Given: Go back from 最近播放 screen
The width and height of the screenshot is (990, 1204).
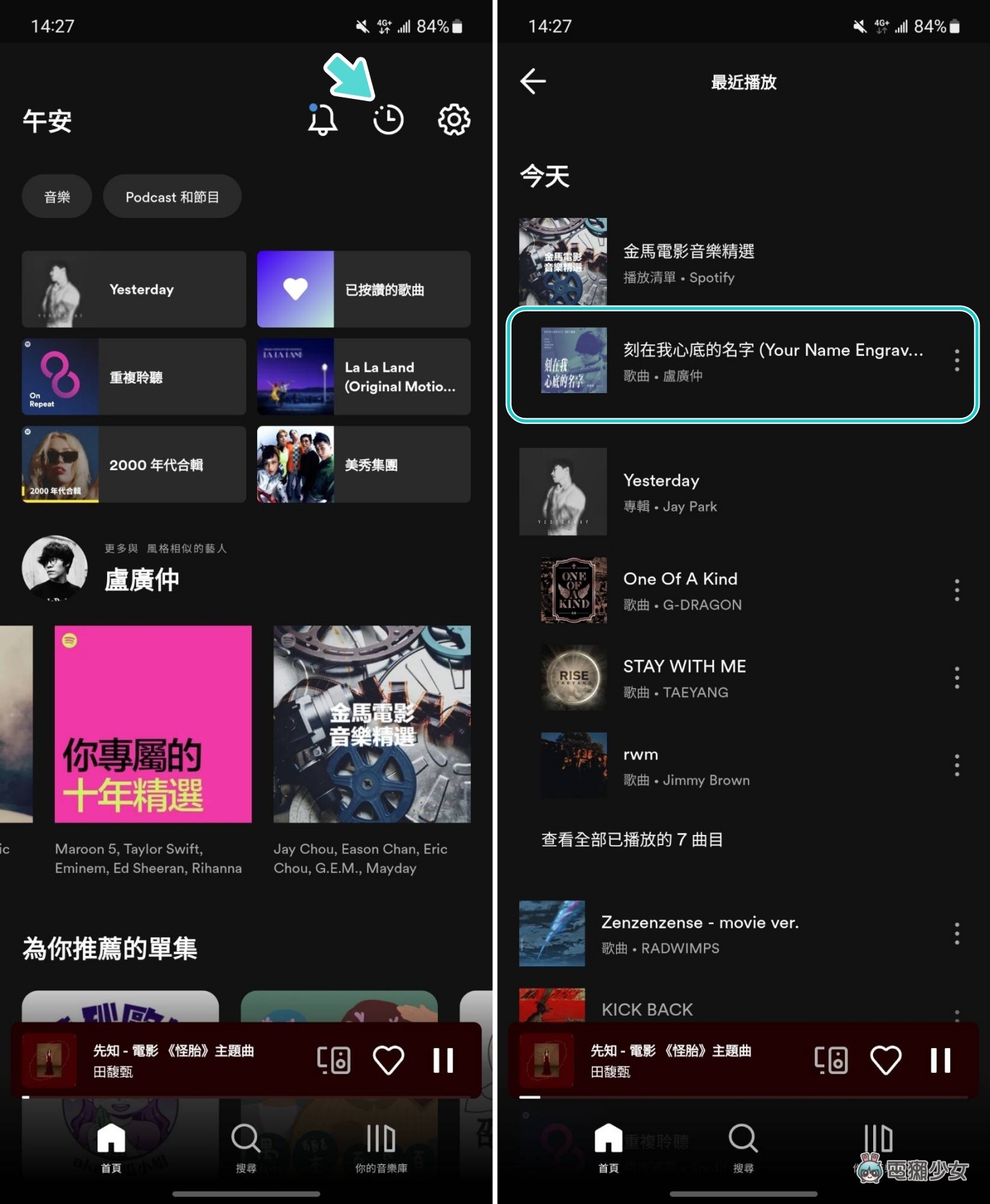Looking at the screenshot, I should click(533, 82).
